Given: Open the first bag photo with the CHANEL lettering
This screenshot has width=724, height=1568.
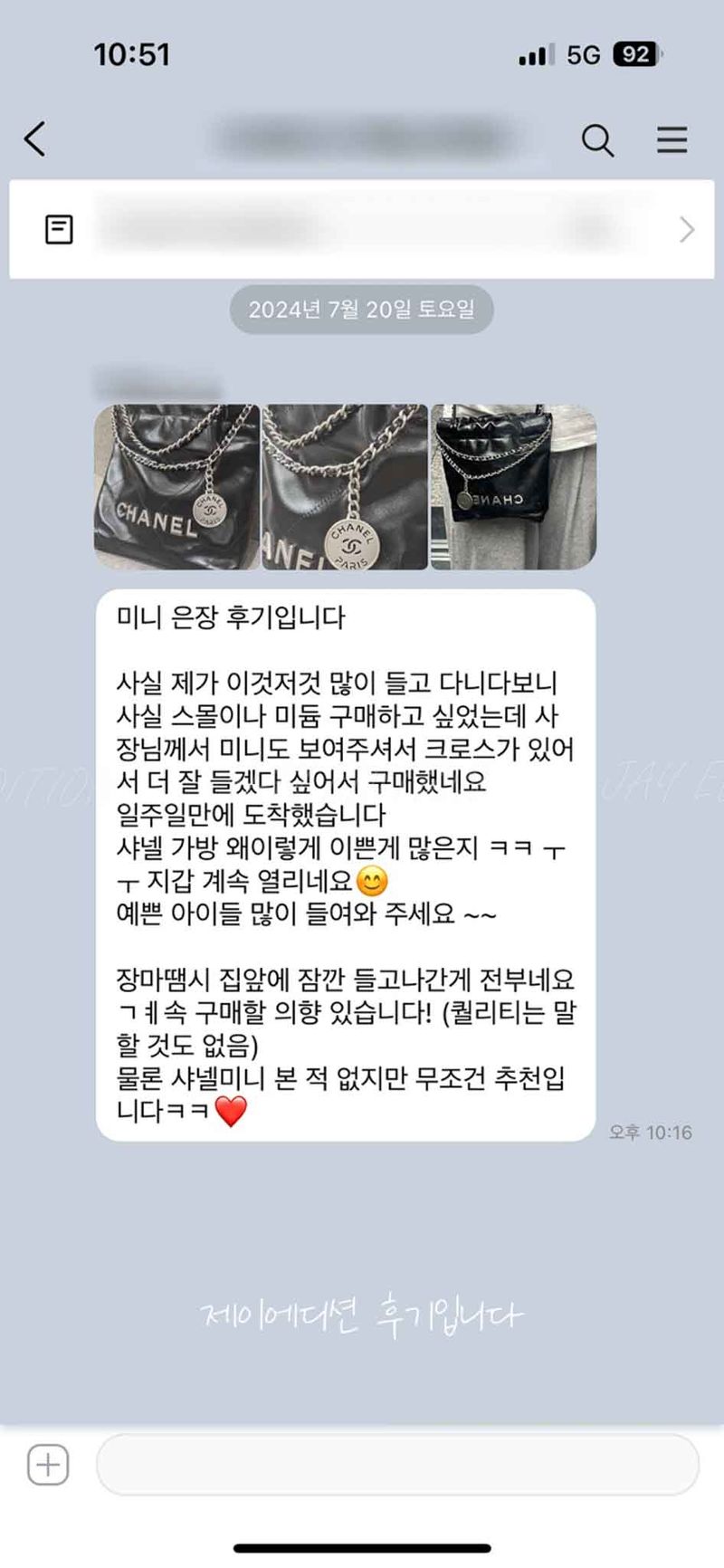Looking at the screenshot, I should point(177,487).
